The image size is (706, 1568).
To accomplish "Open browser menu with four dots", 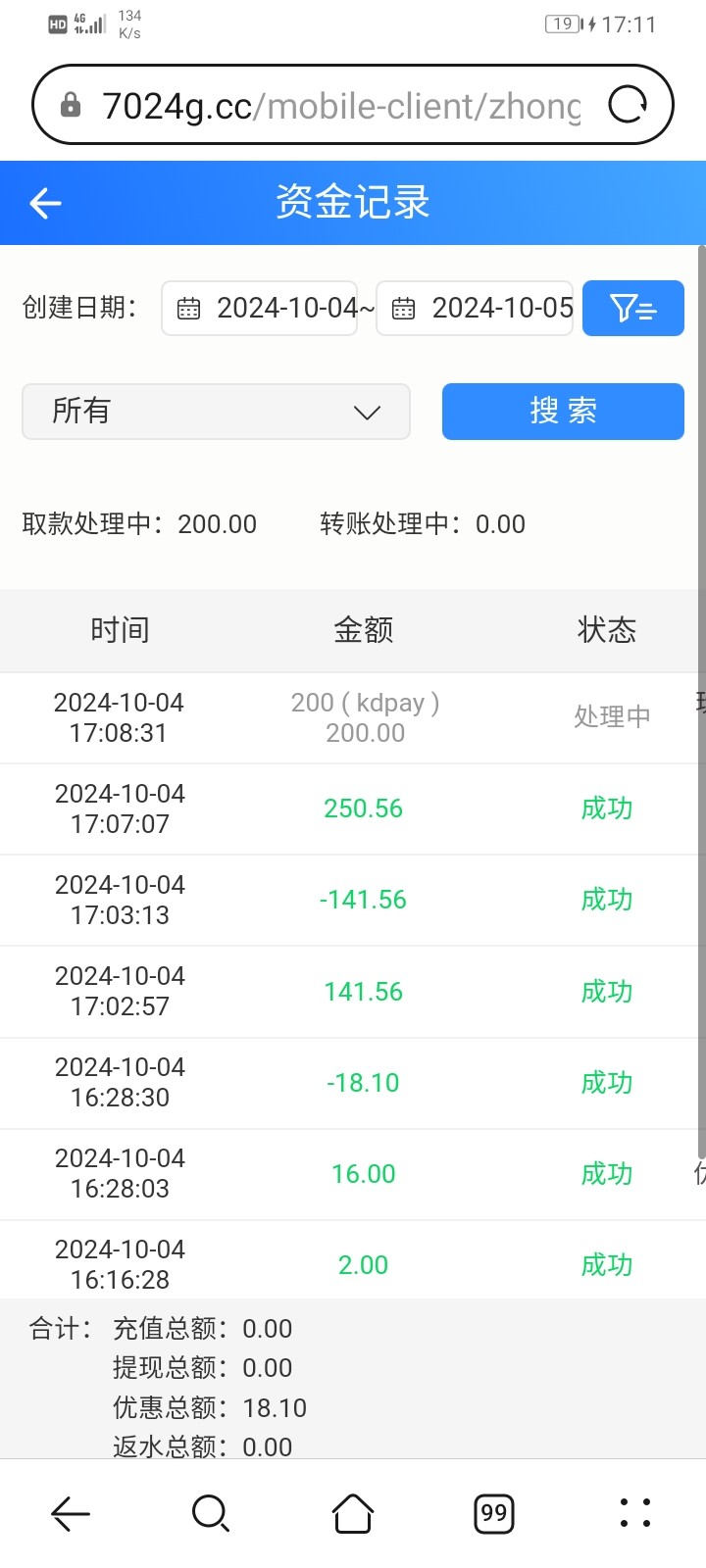I will [x=635, y=1514].
